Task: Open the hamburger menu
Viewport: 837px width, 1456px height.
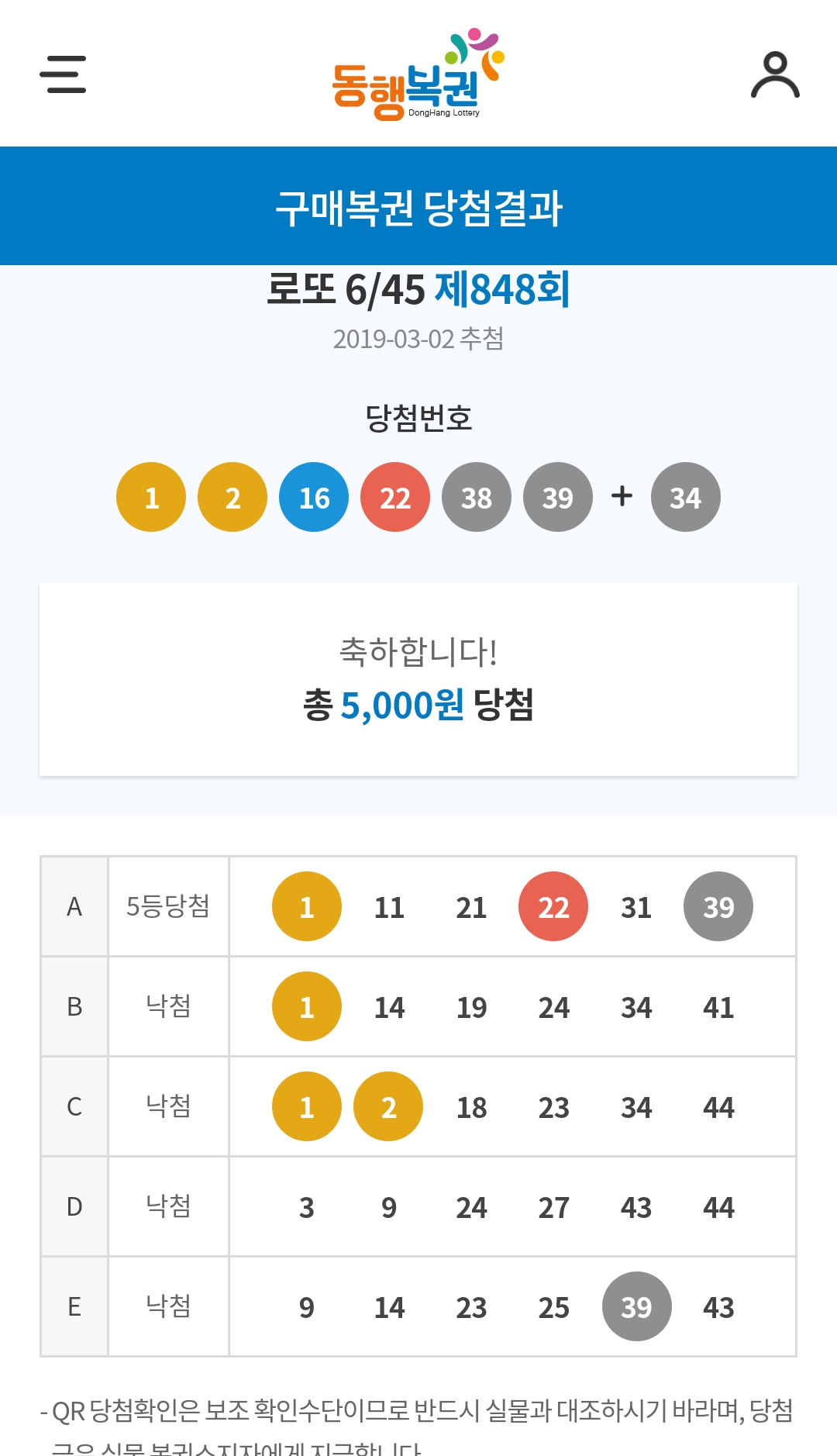Action: (x=63, y=74)
